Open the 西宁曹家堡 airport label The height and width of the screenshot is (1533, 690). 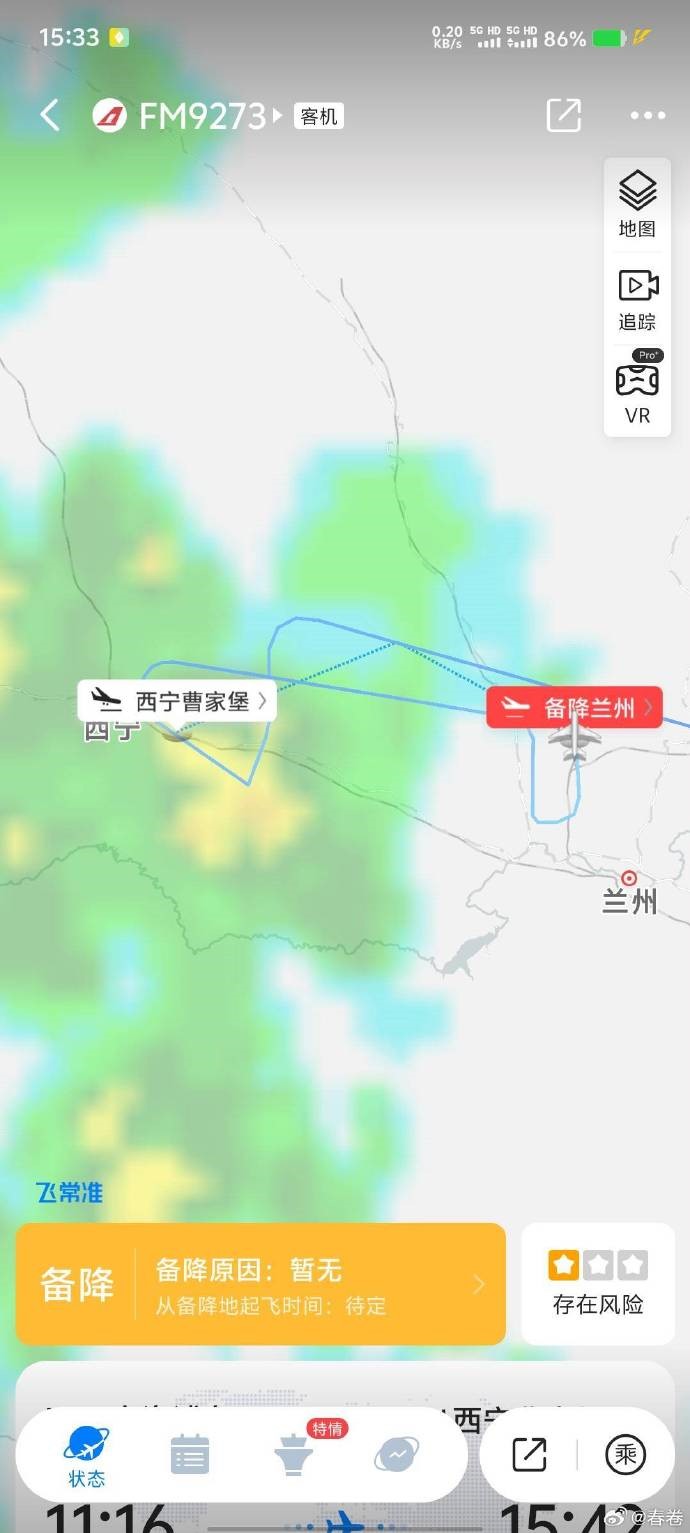coord(178,701)
